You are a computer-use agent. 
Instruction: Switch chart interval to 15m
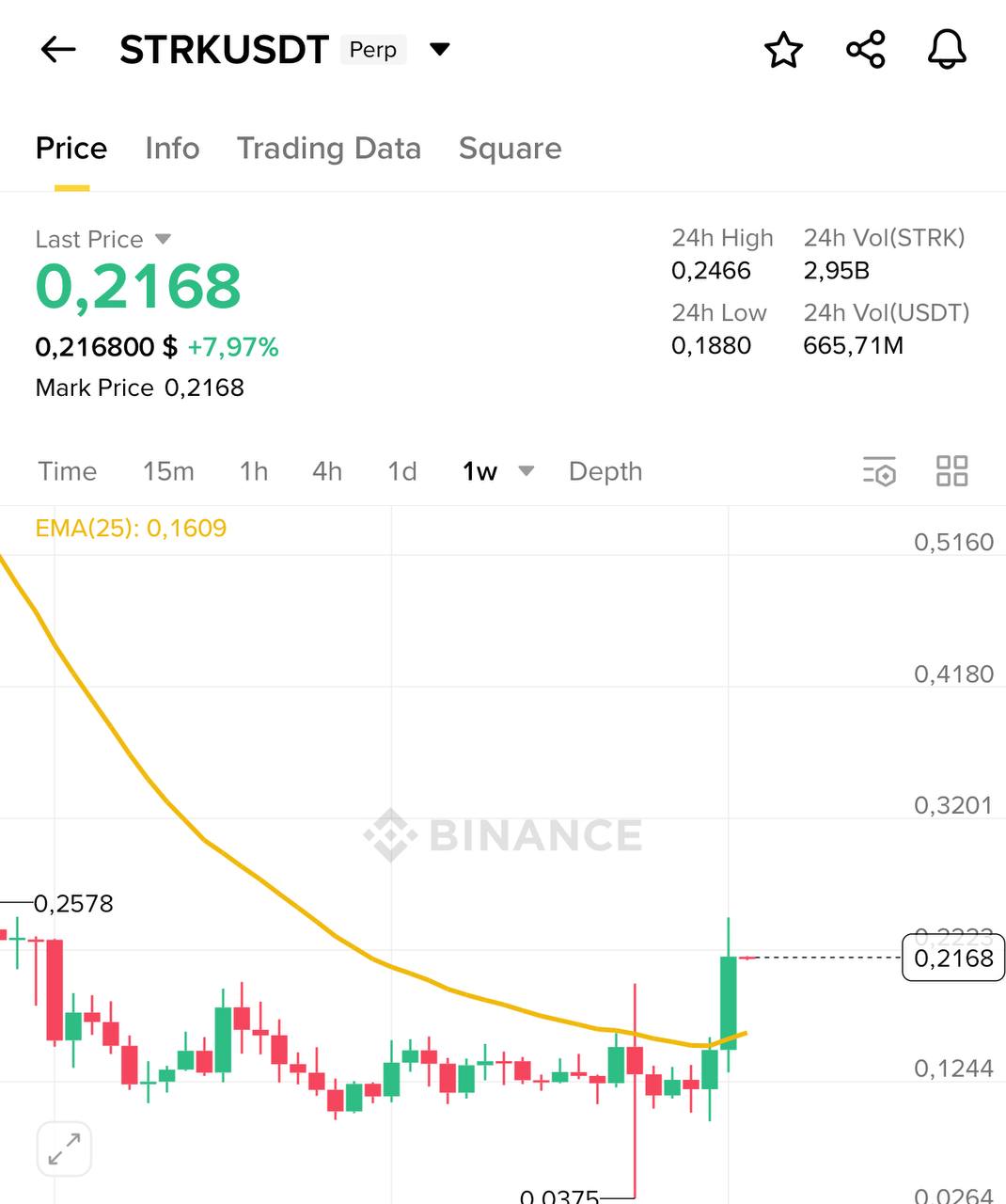(x=168, y=471)
